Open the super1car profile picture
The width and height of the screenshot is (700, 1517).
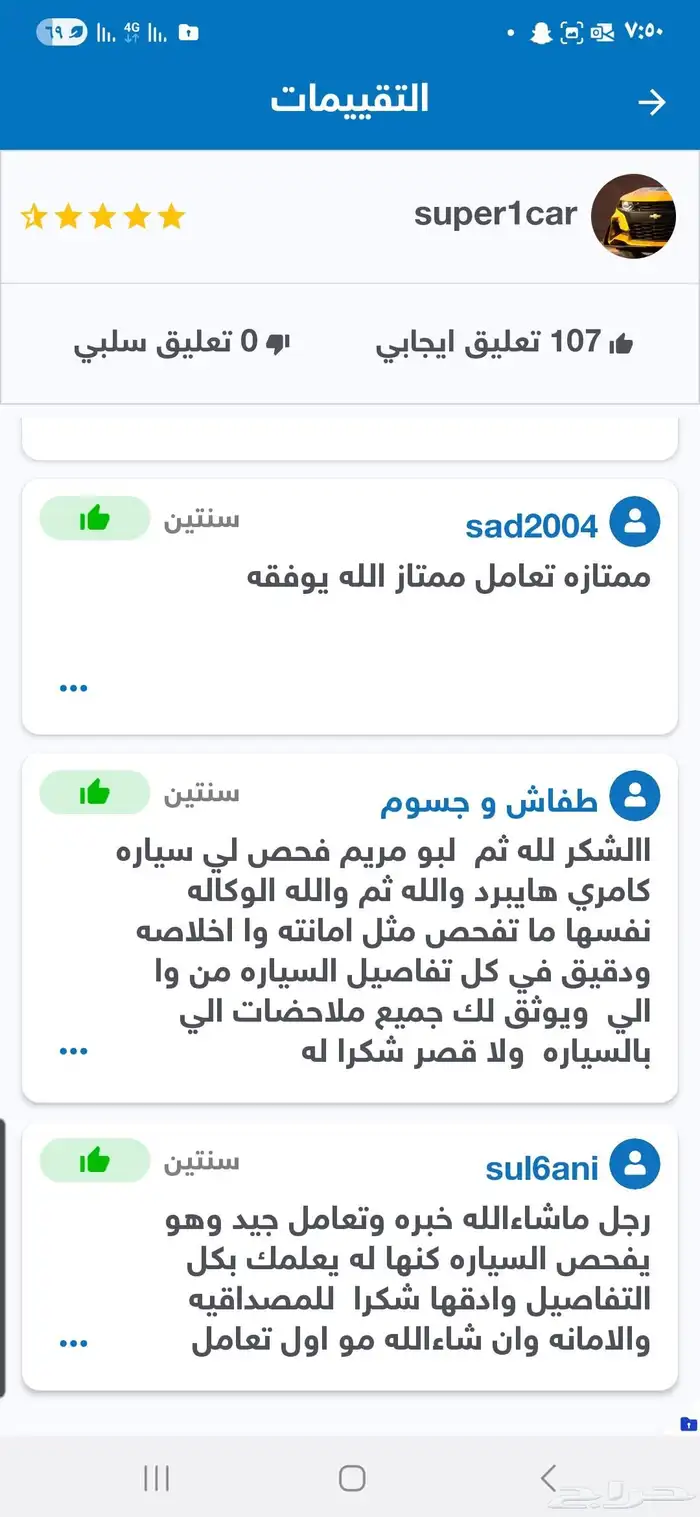click(633, 216)
